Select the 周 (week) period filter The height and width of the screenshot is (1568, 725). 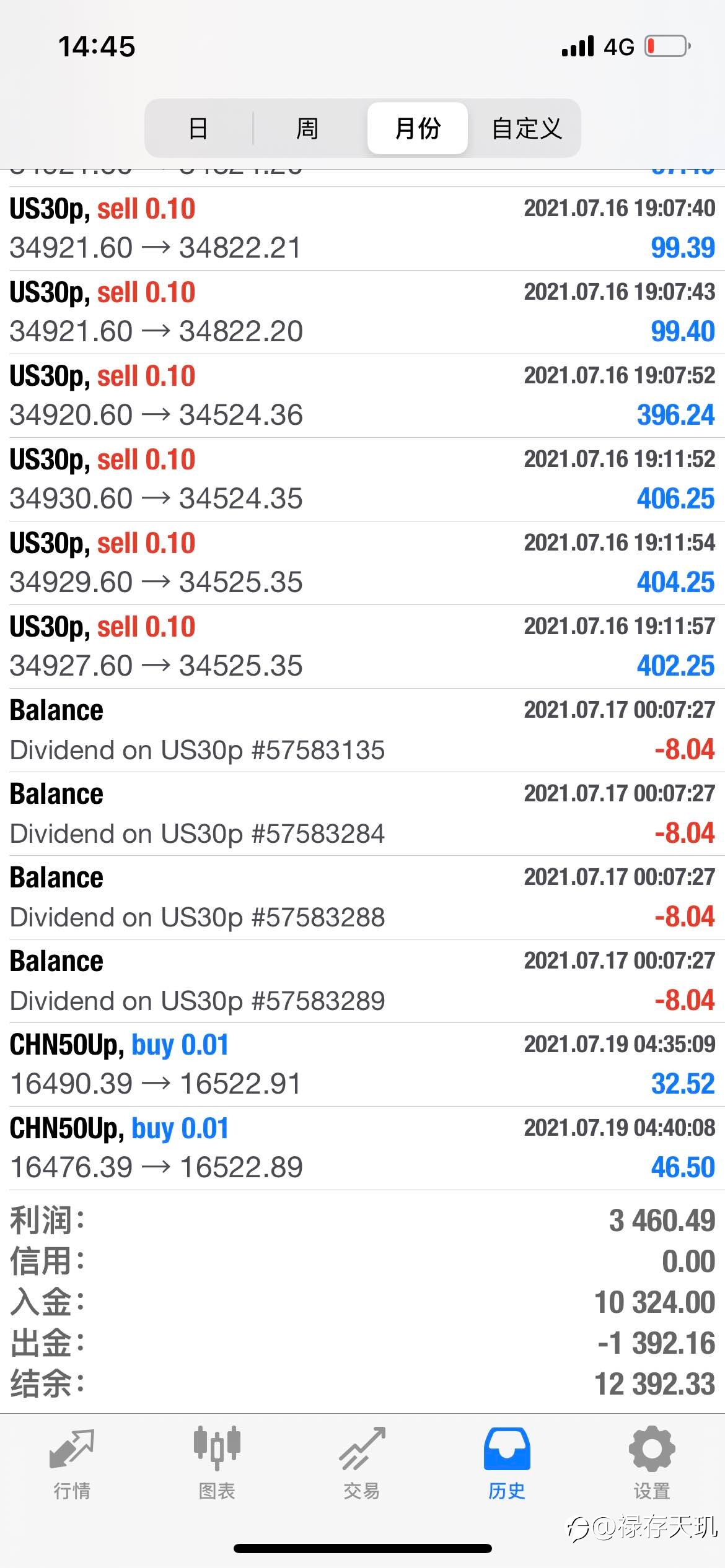click(307, 128)
